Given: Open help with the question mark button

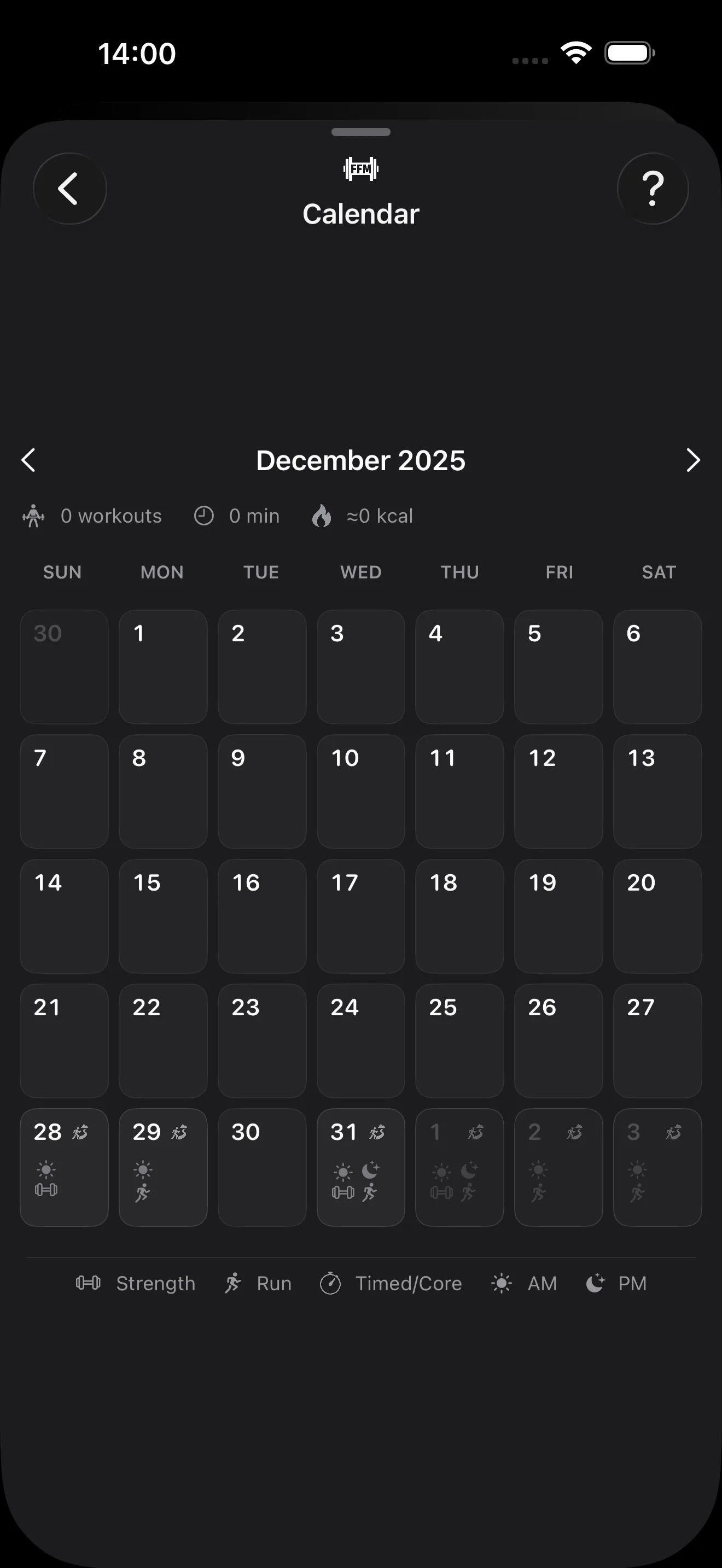Looking at the screenshot, I should tap(652, 188).
